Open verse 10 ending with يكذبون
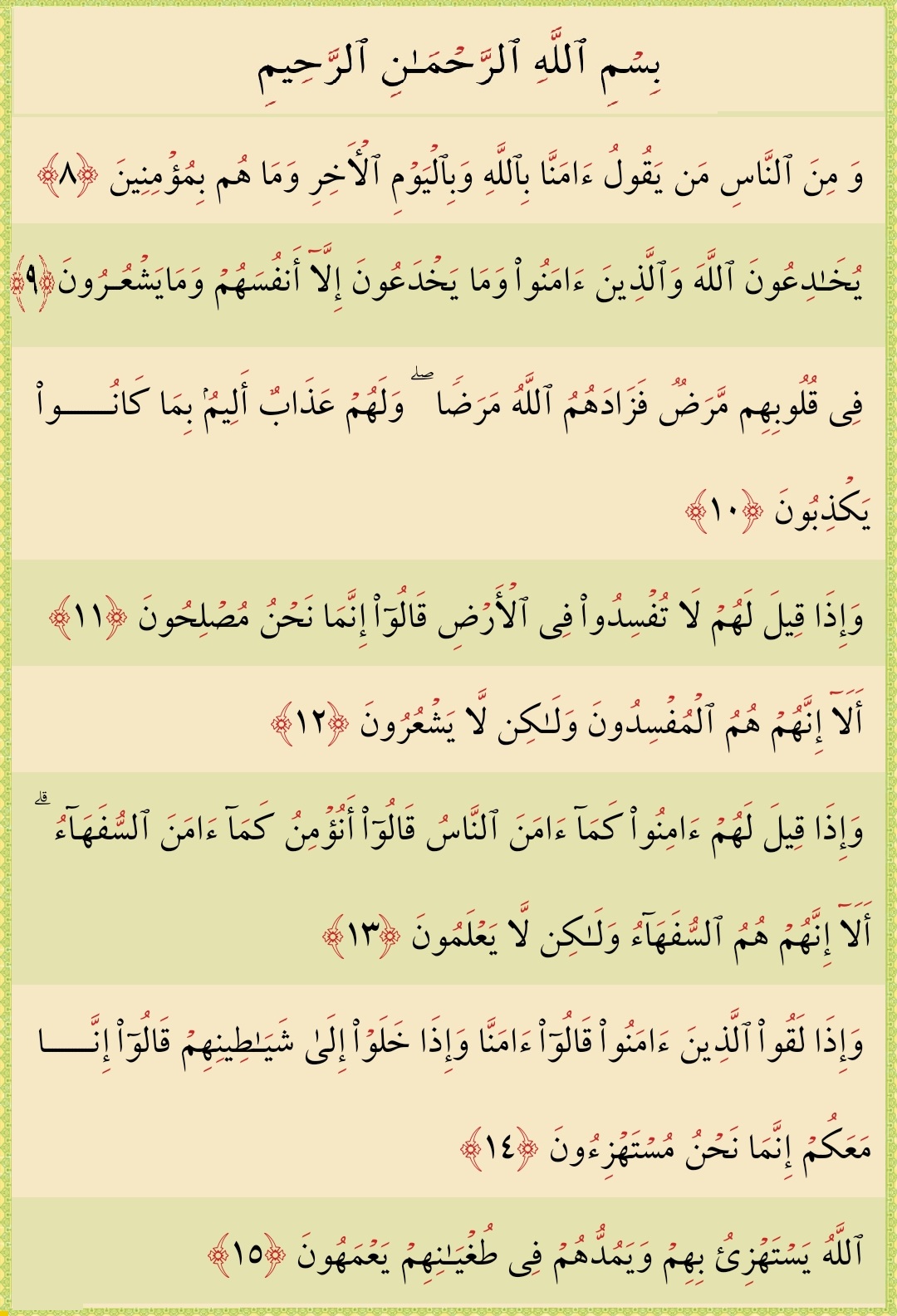Image resolution: width=897 pixels, height=1316 pixels. [448, 453]
